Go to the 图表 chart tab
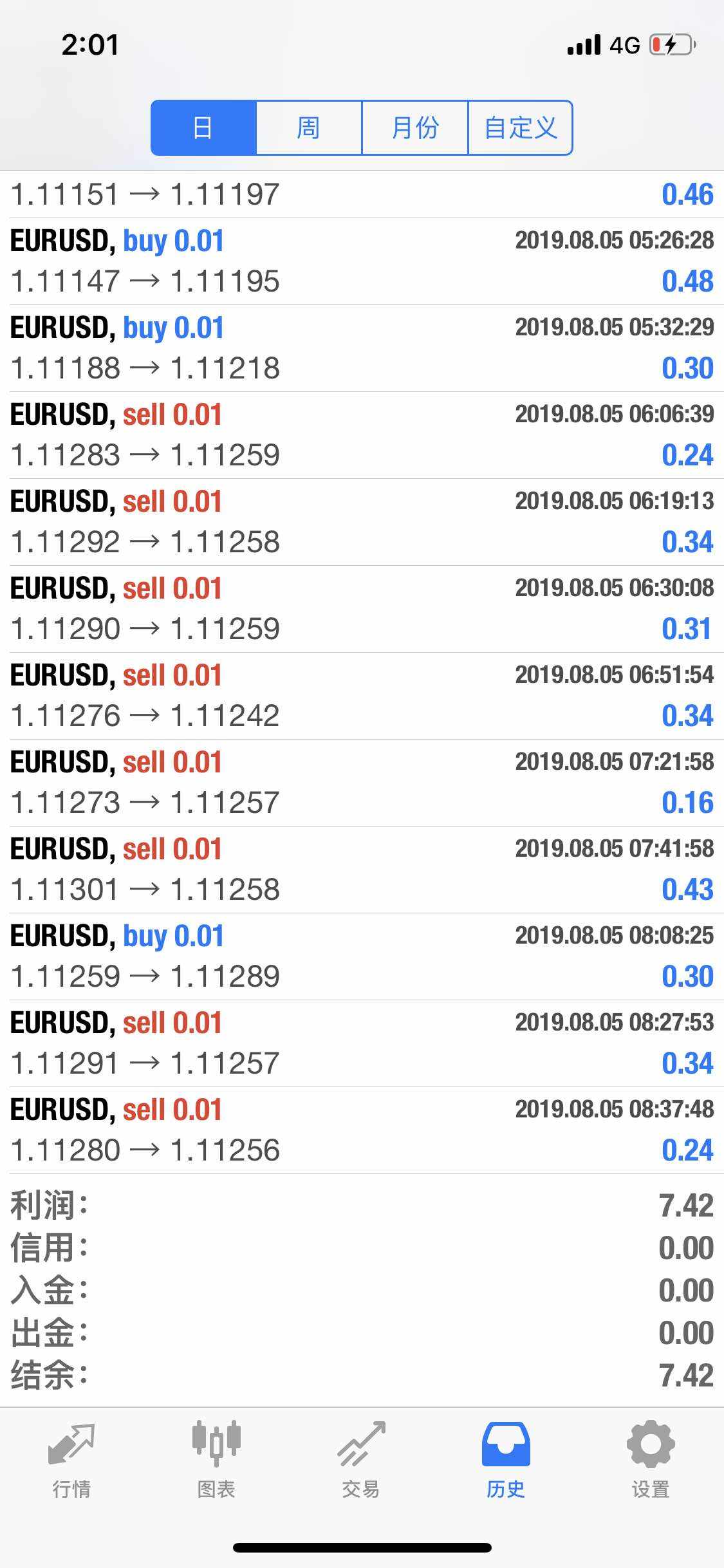 (216, 1460)
